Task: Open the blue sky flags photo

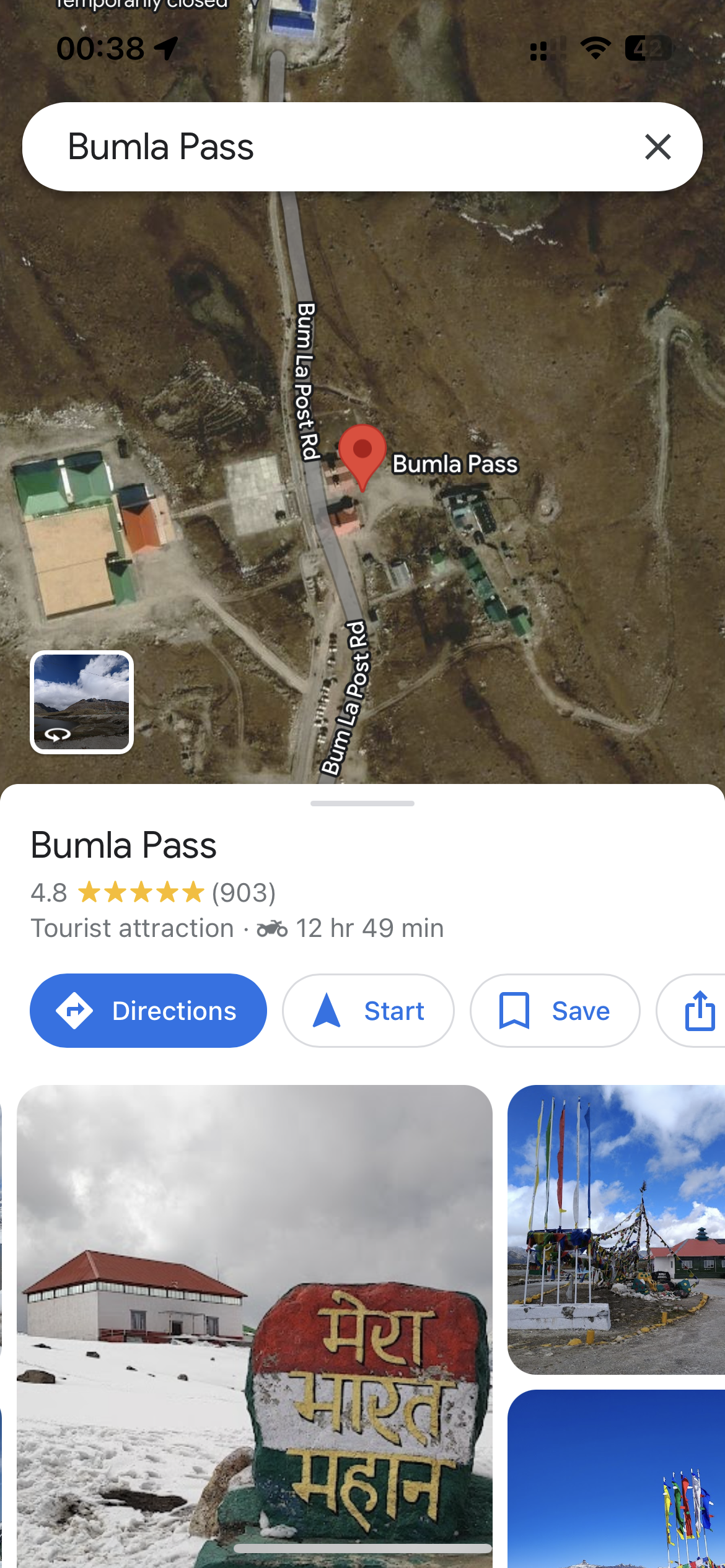Action: pyautogui.click(x=616, y=1480)
